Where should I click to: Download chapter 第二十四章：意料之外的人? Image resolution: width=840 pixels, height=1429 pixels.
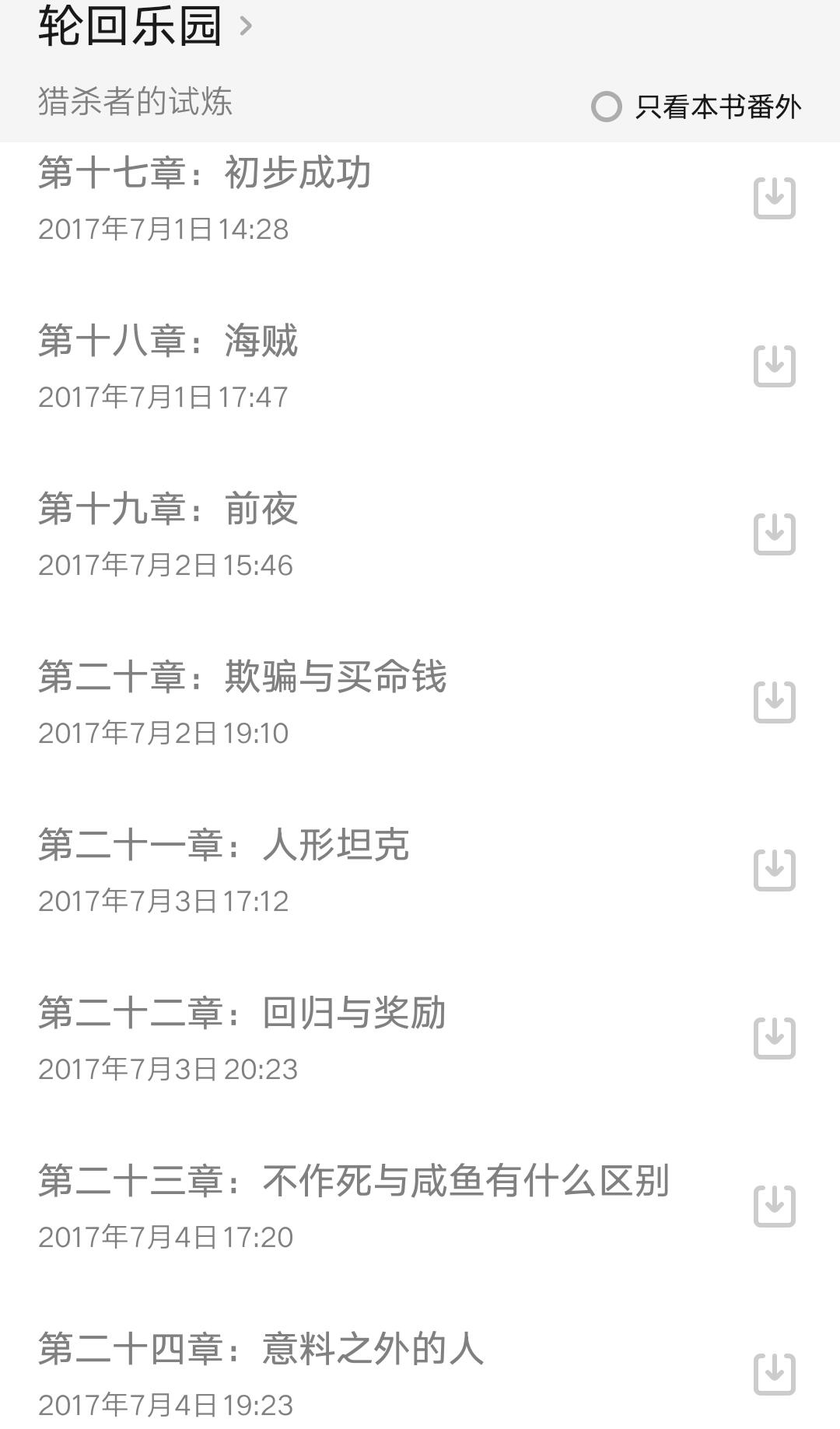tap(775, 1374)
